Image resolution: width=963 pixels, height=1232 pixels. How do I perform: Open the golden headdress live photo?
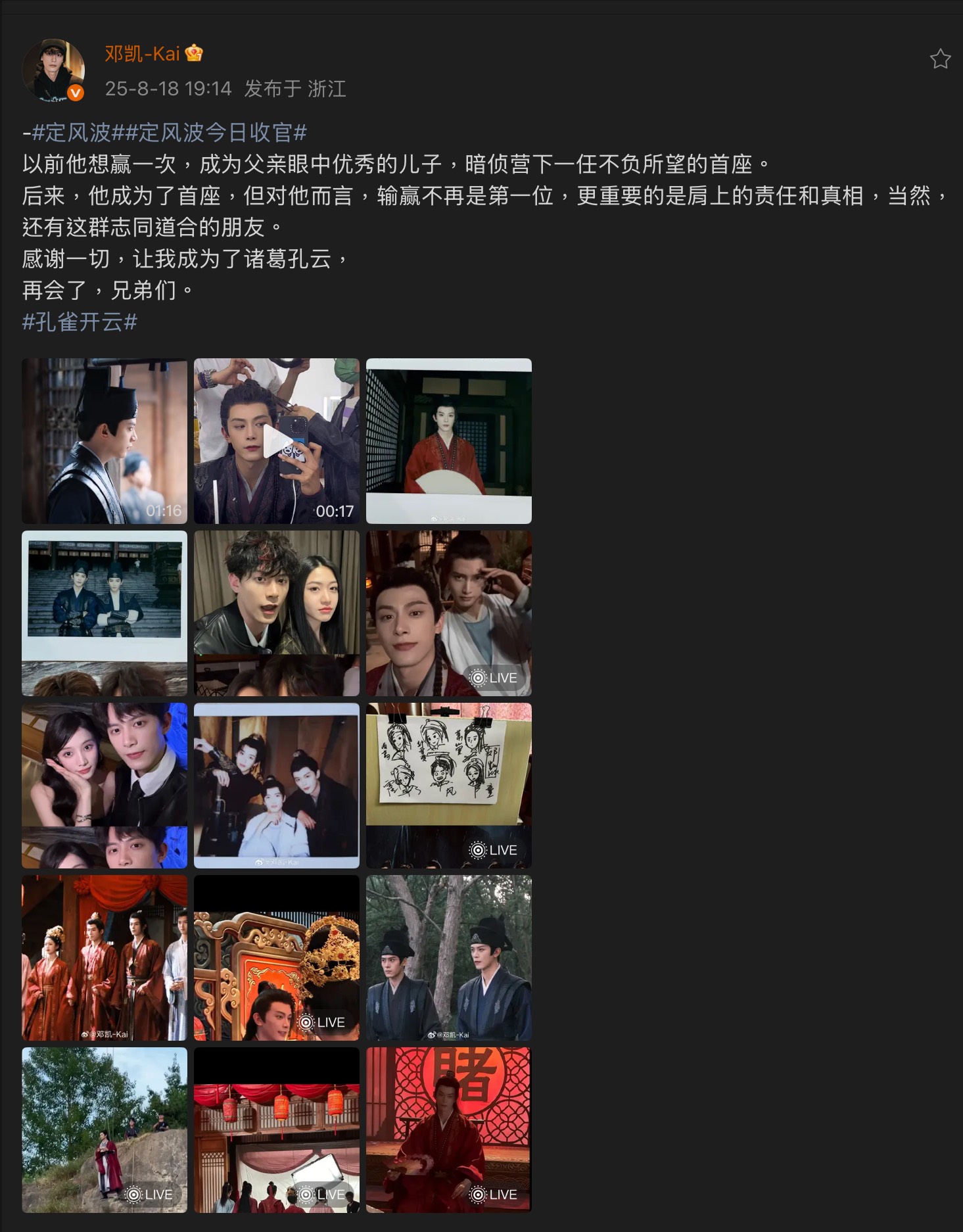[x=277, y=958]
